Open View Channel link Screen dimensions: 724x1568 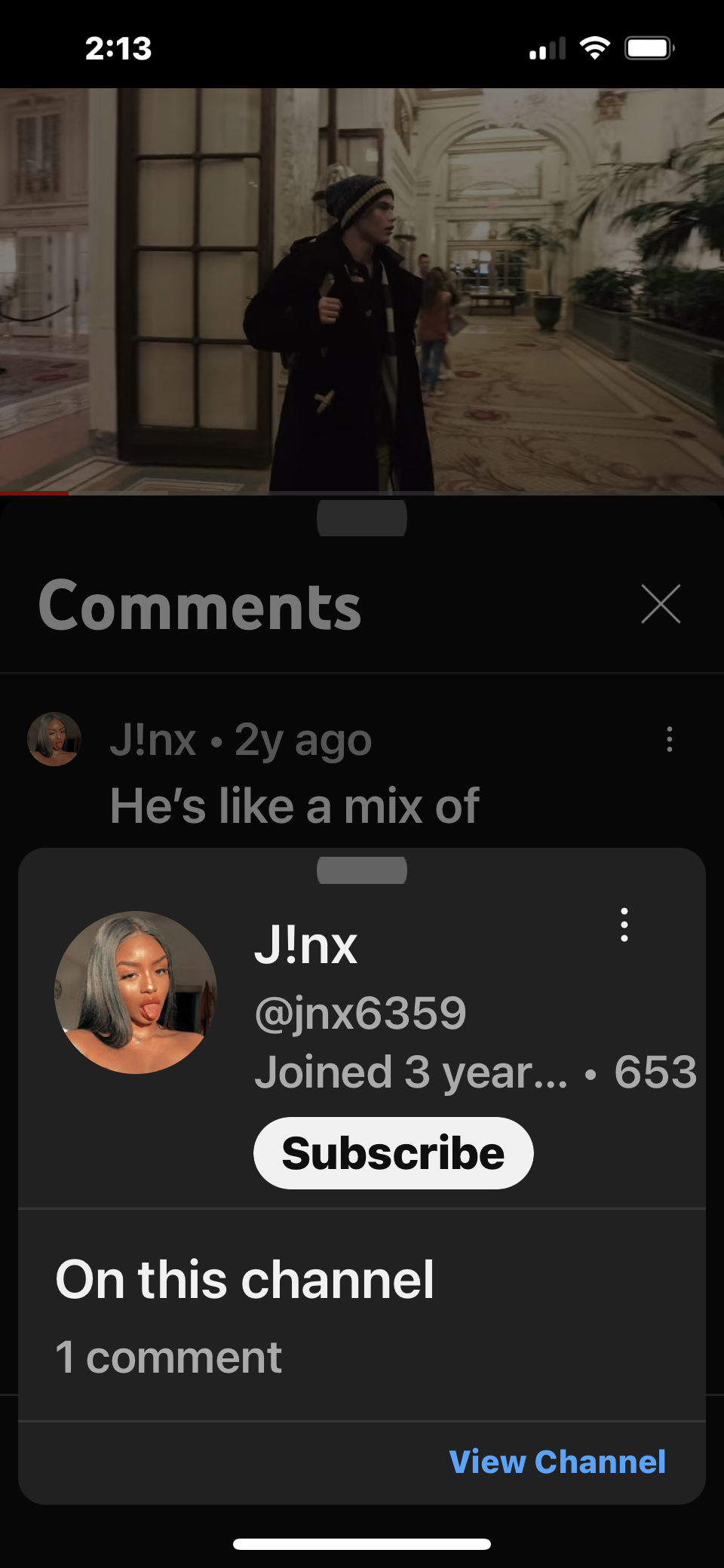[x=557, y=1462]
